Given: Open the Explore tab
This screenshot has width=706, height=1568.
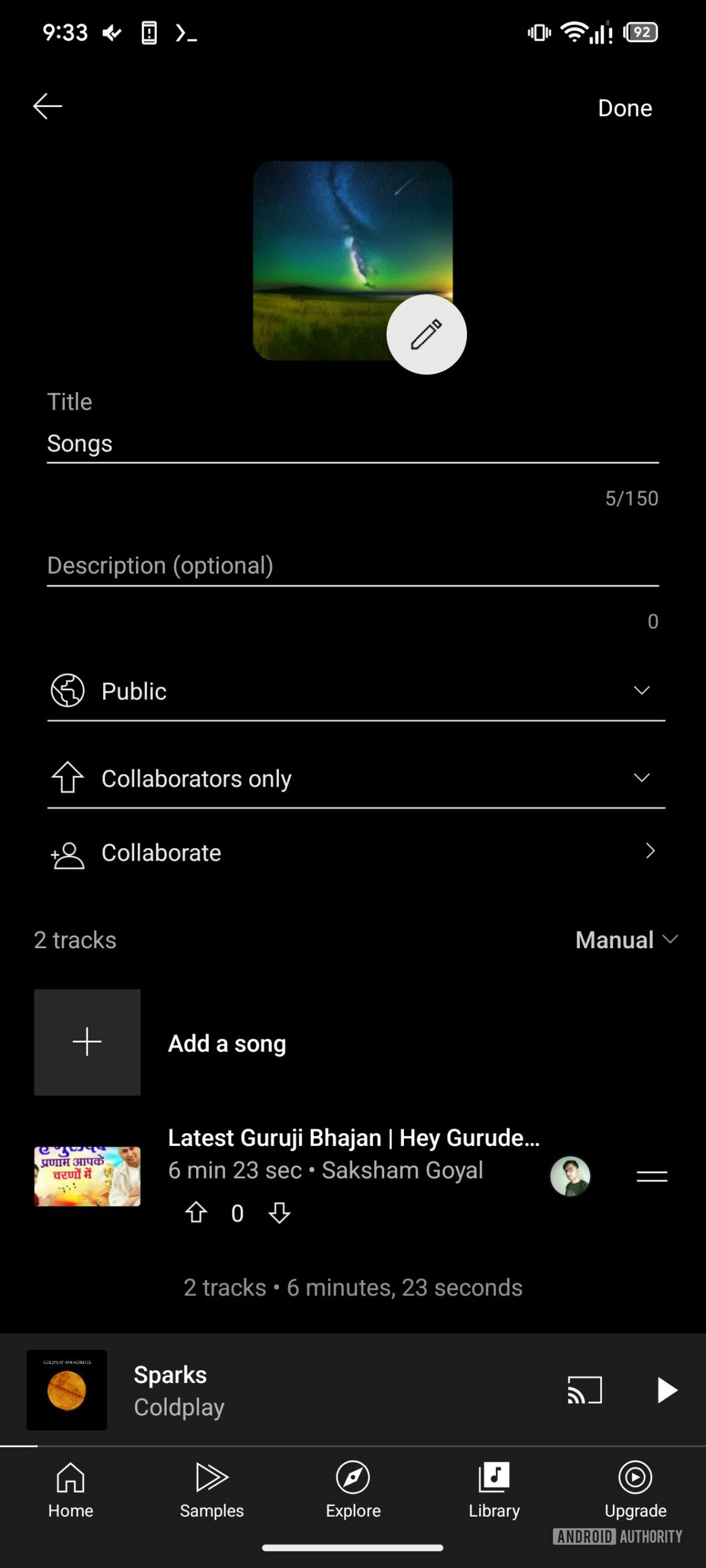Looking at the screenshot, I should tap(353, 1490).
